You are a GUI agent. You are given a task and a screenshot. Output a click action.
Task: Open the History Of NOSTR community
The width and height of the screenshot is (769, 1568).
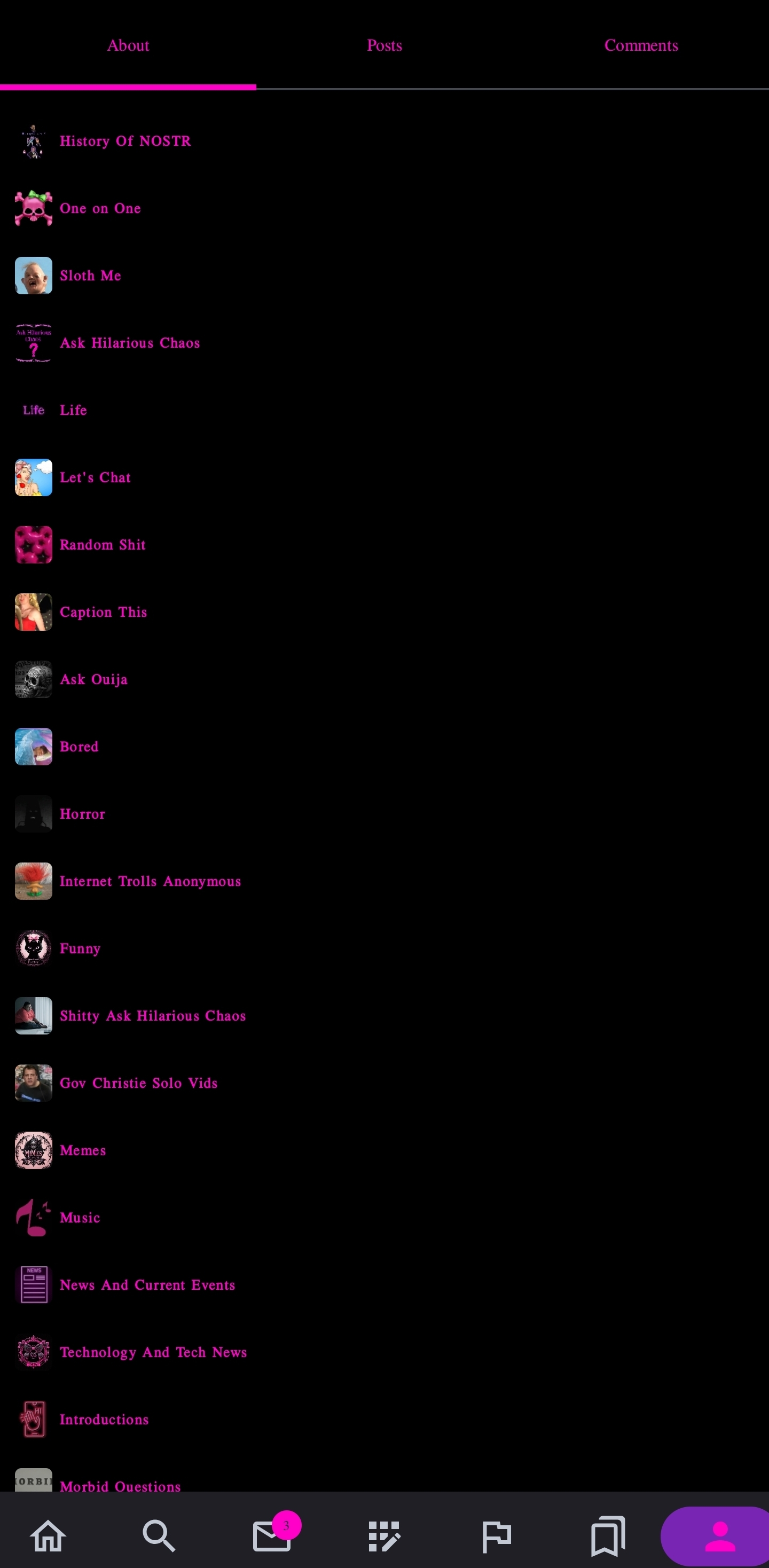pos(125,141)
